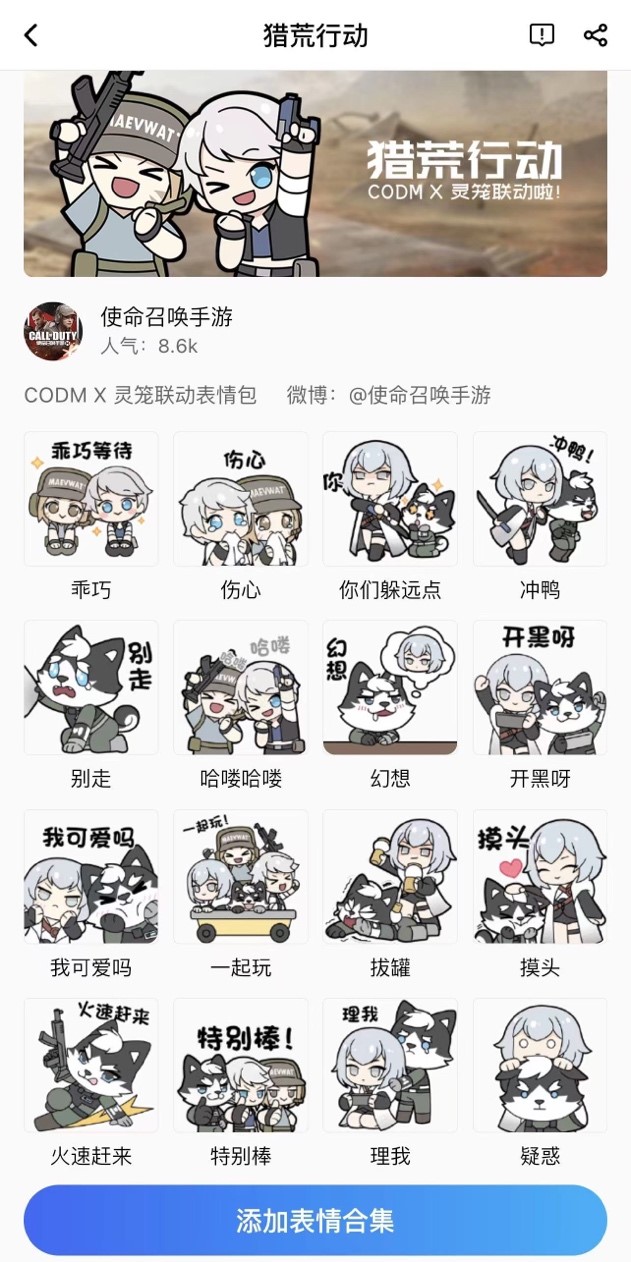Open the 火速赶来 sticker
This screenshot has height=1262, width=631.
(x=91, y=1066)
